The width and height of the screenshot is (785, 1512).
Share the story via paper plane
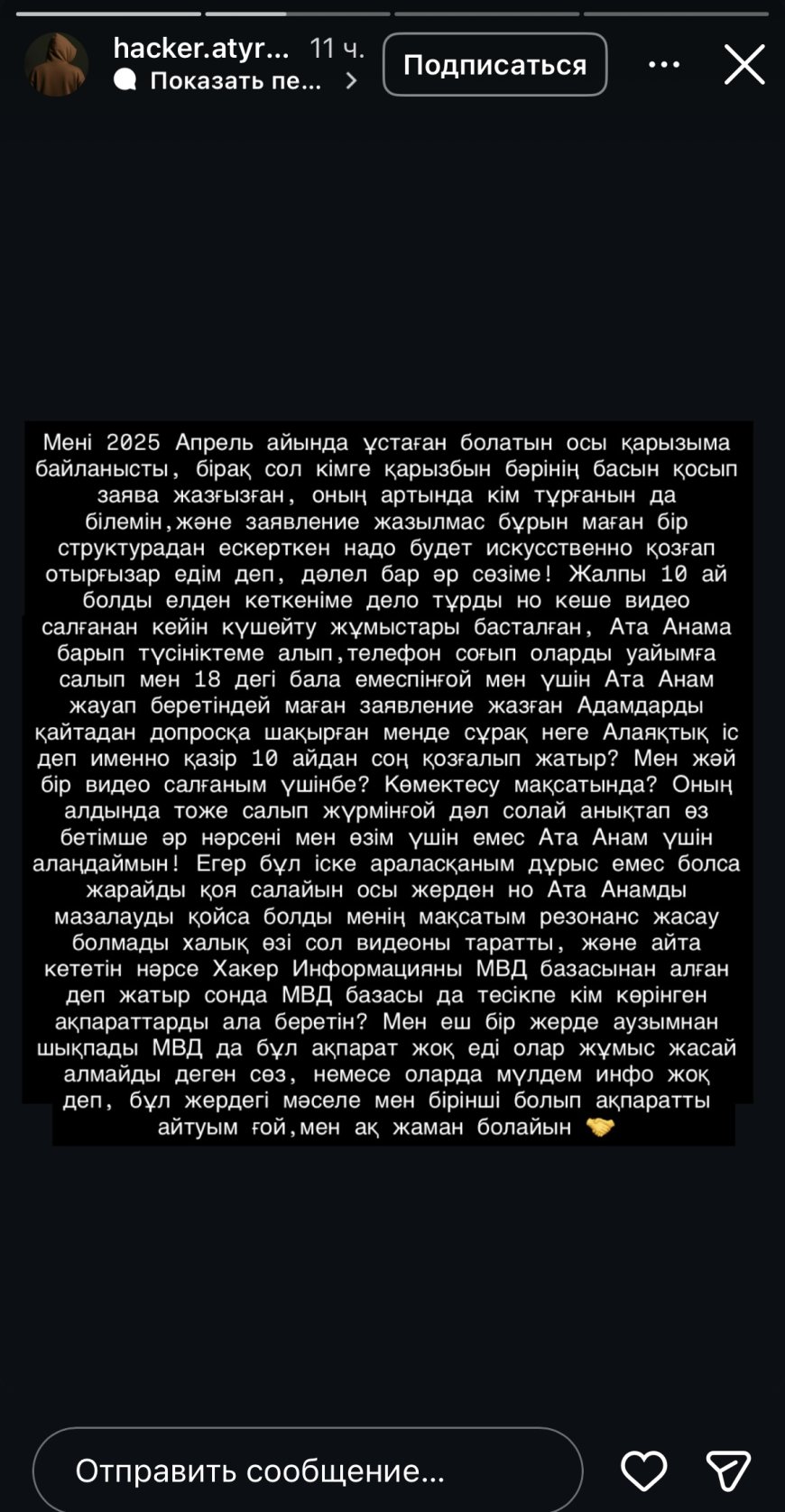point(727,1471)
